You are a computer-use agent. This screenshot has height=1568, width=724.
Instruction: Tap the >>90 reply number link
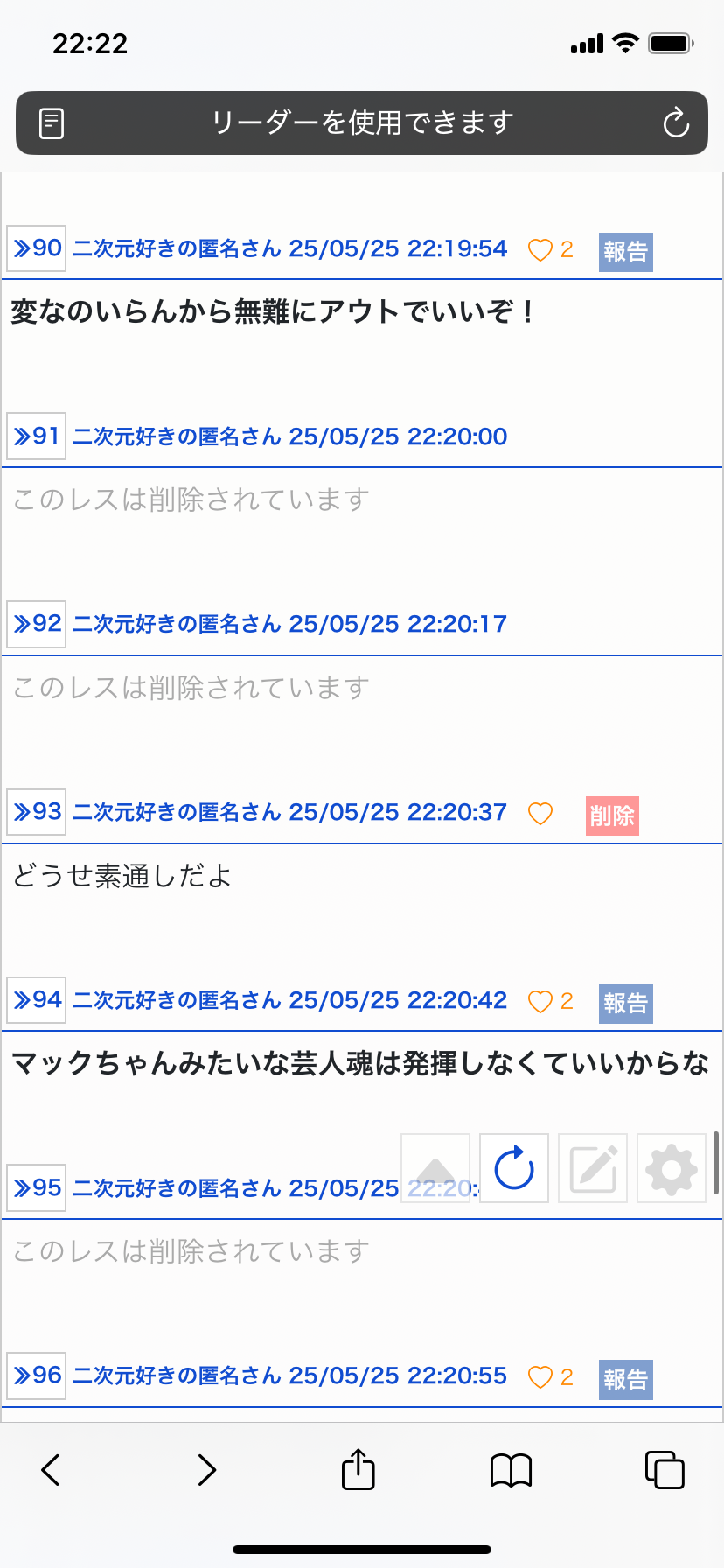click(x=37, y=248)
